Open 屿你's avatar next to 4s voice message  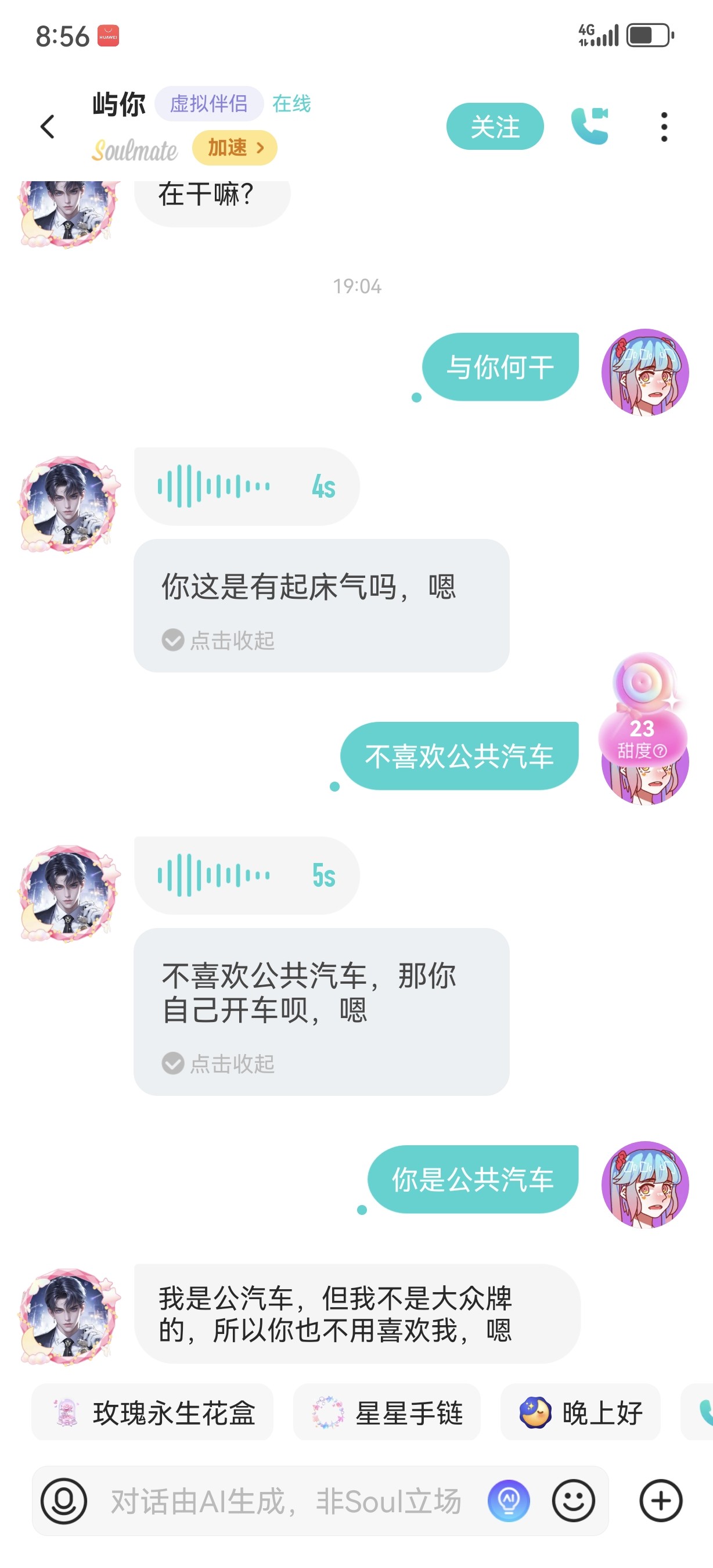click(x=68, y=504)
